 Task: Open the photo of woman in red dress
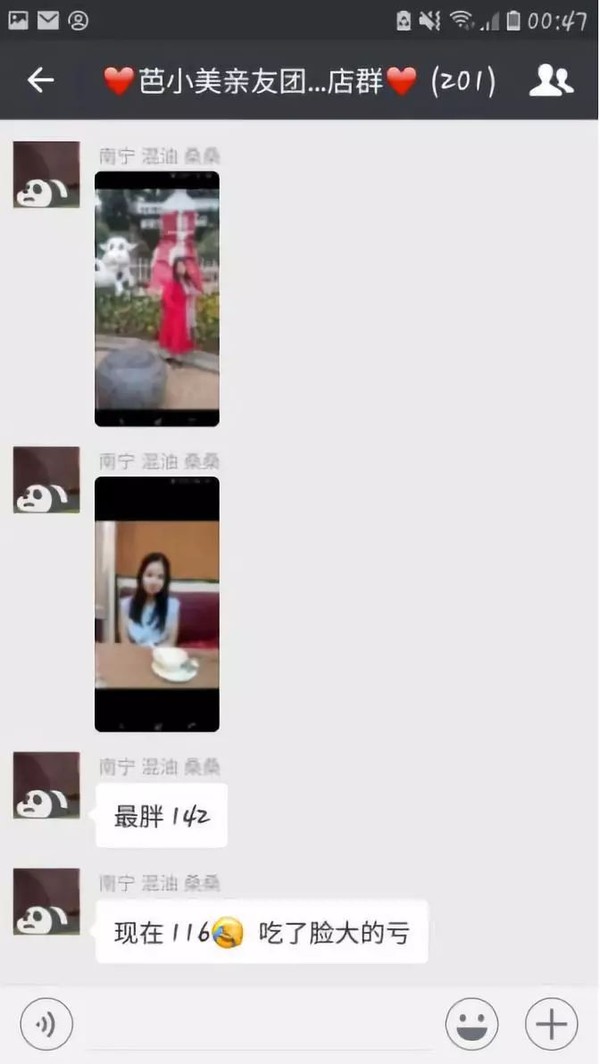(157, 298)
